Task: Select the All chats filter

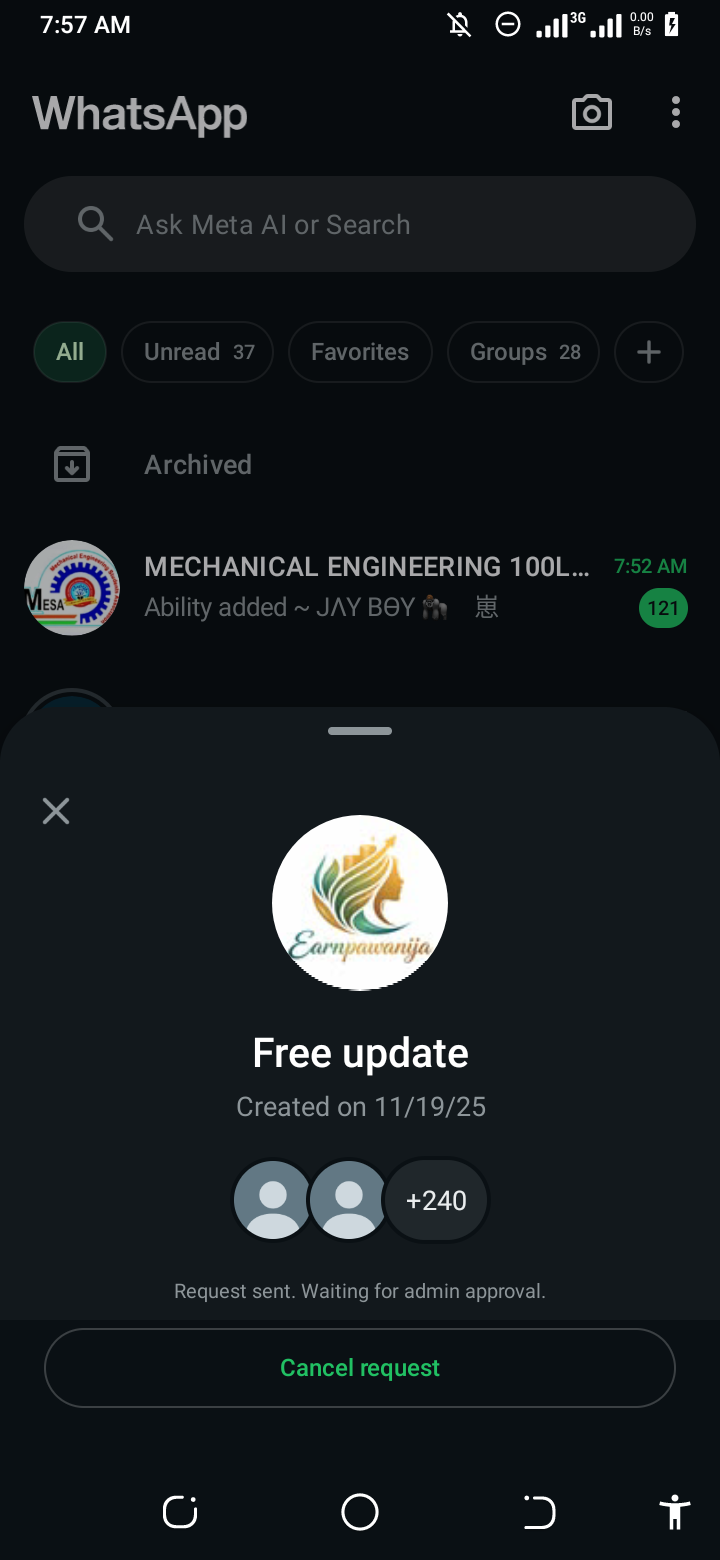Action: 70,352
